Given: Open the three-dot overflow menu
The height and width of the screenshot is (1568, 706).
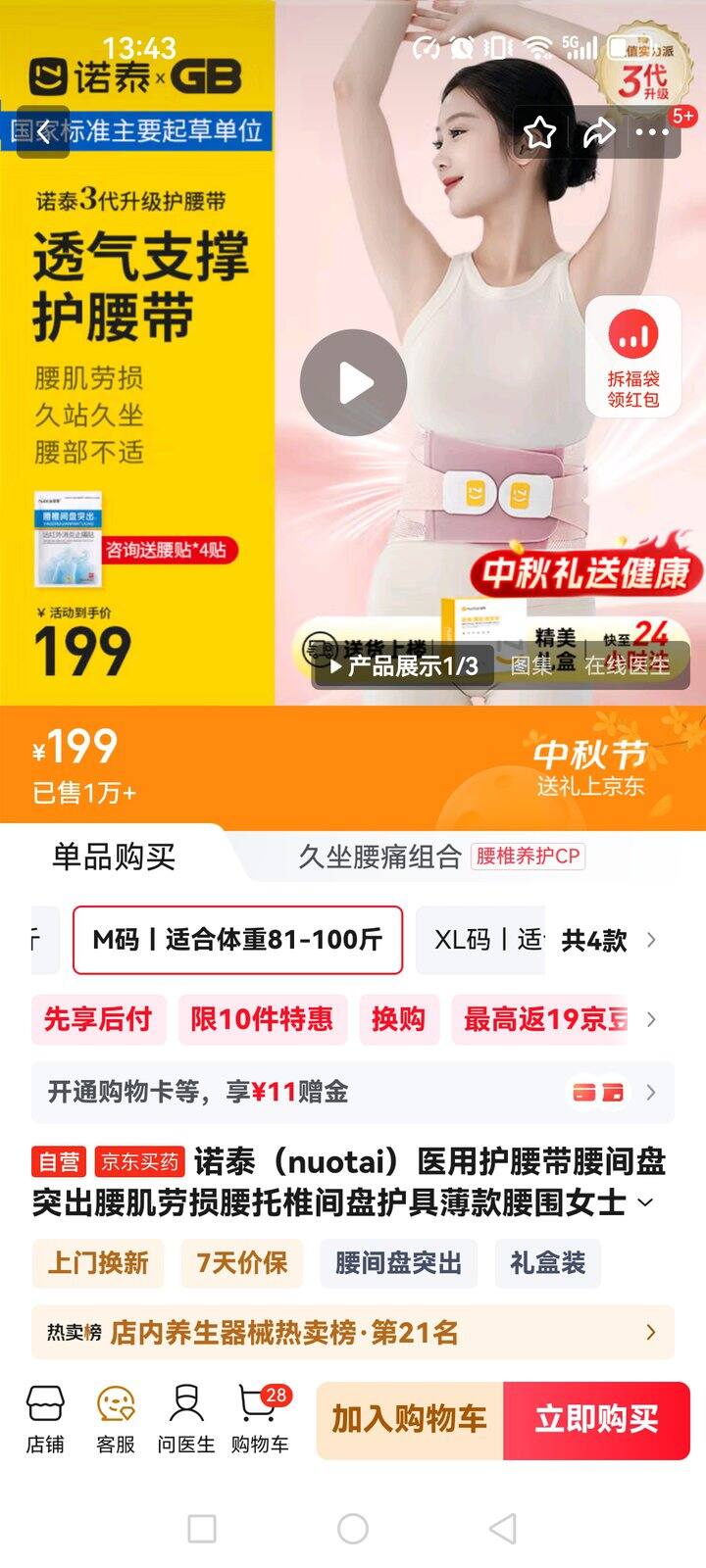Looking at the screenshot, I should [652, 132].
